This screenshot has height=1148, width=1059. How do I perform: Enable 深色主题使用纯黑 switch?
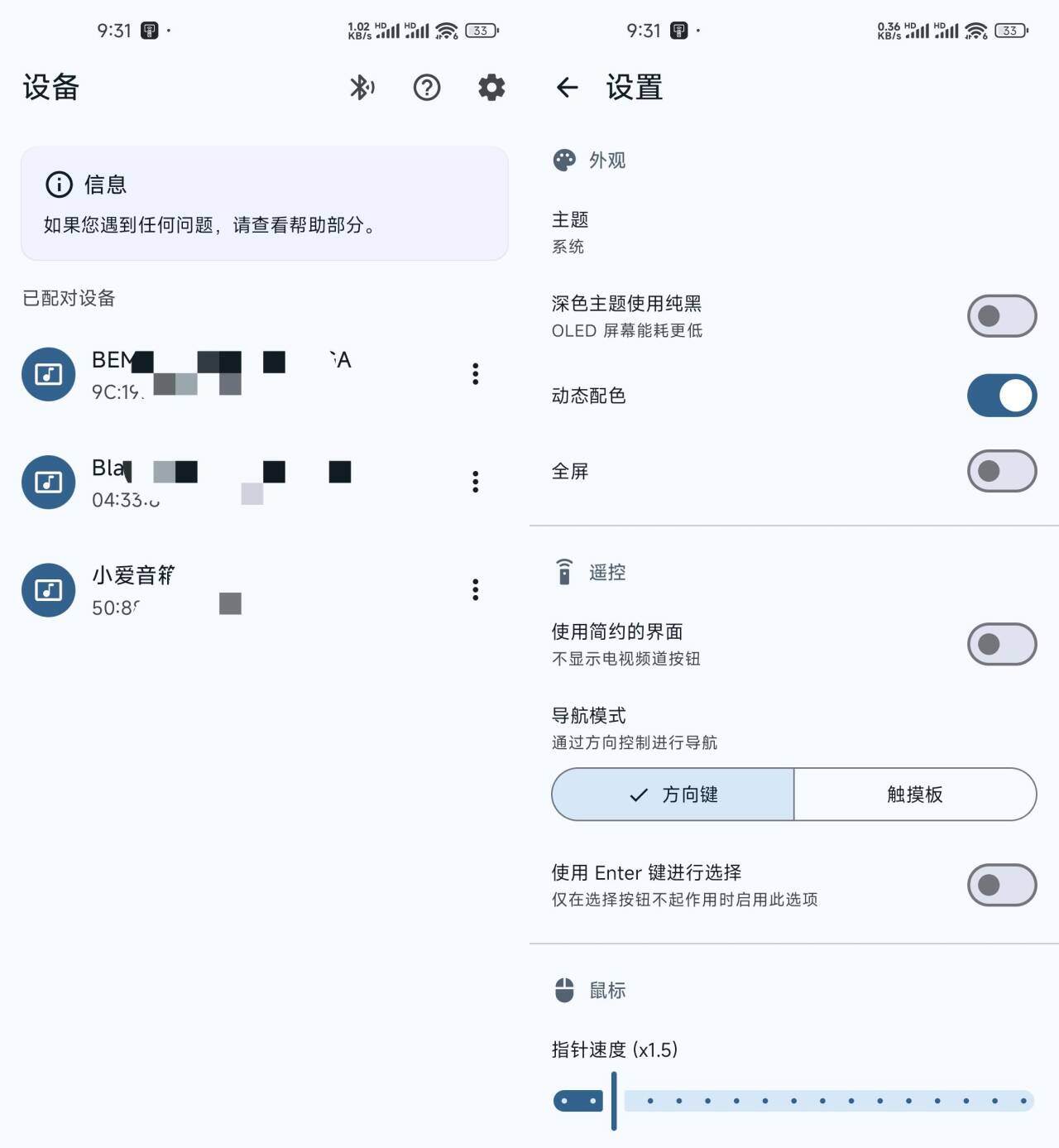pyautogui.click(x=1001, y=316)
